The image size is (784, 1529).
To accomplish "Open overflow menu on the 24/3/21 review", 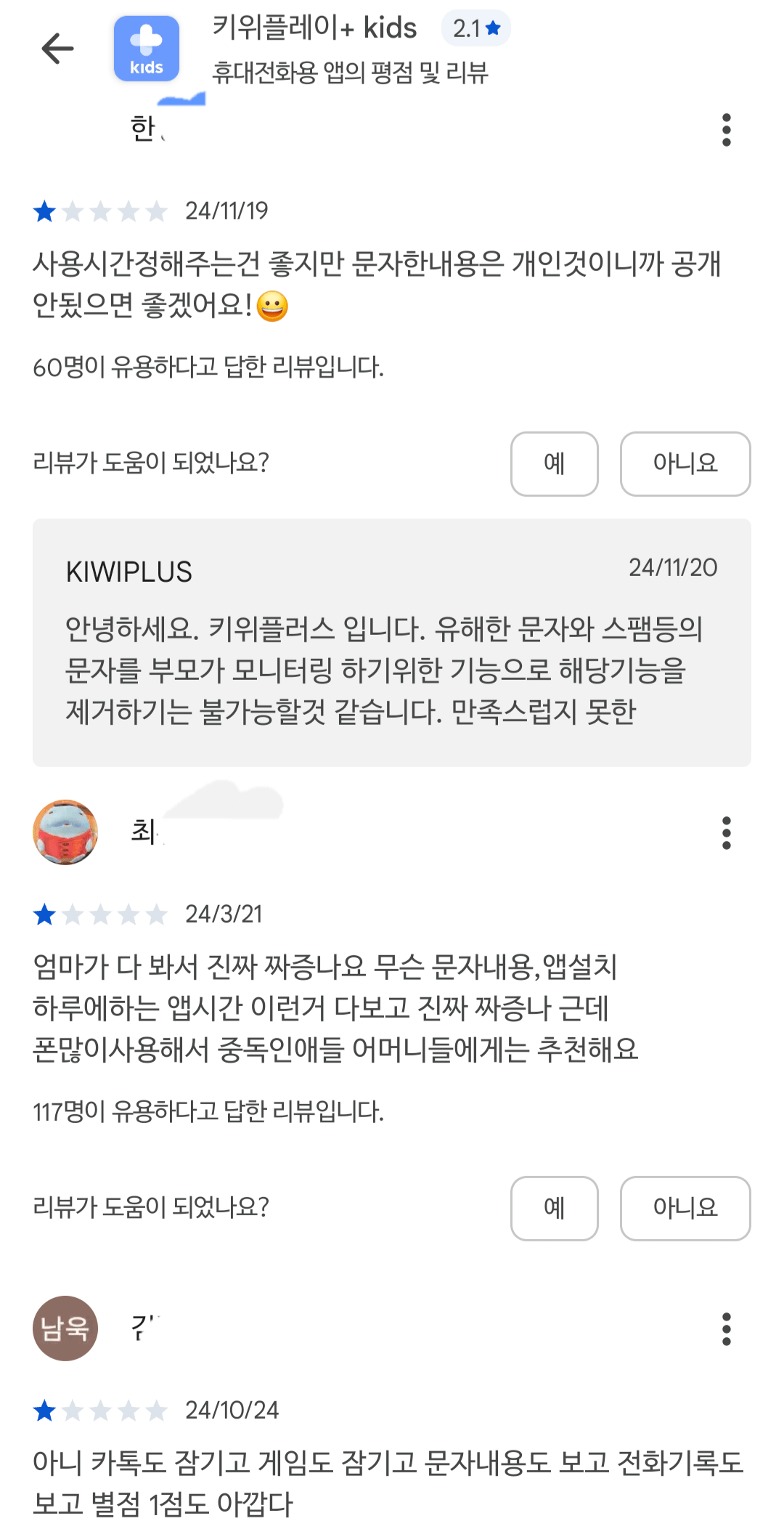I will coord(726,832).
